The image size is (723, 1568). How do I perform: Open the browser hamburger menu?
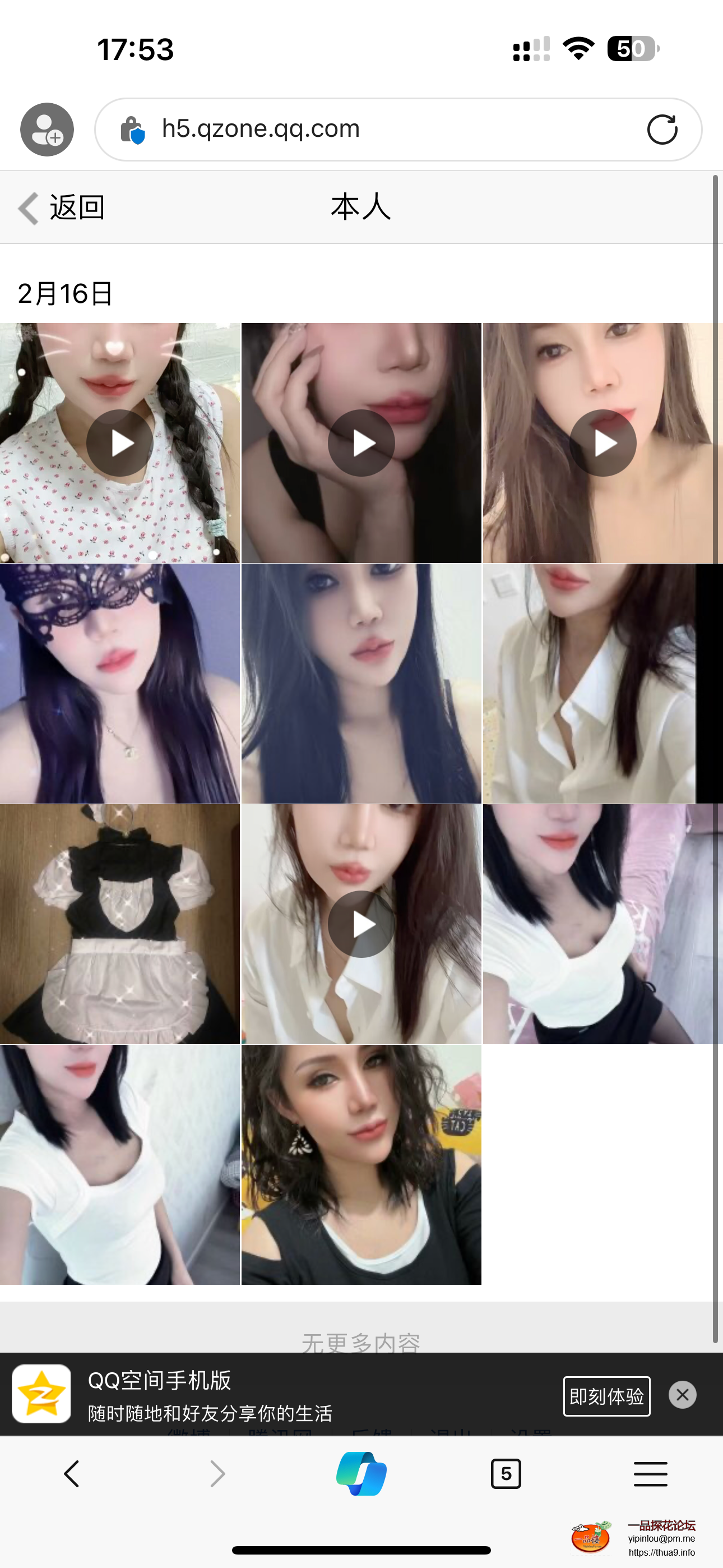click(650, 1474)
